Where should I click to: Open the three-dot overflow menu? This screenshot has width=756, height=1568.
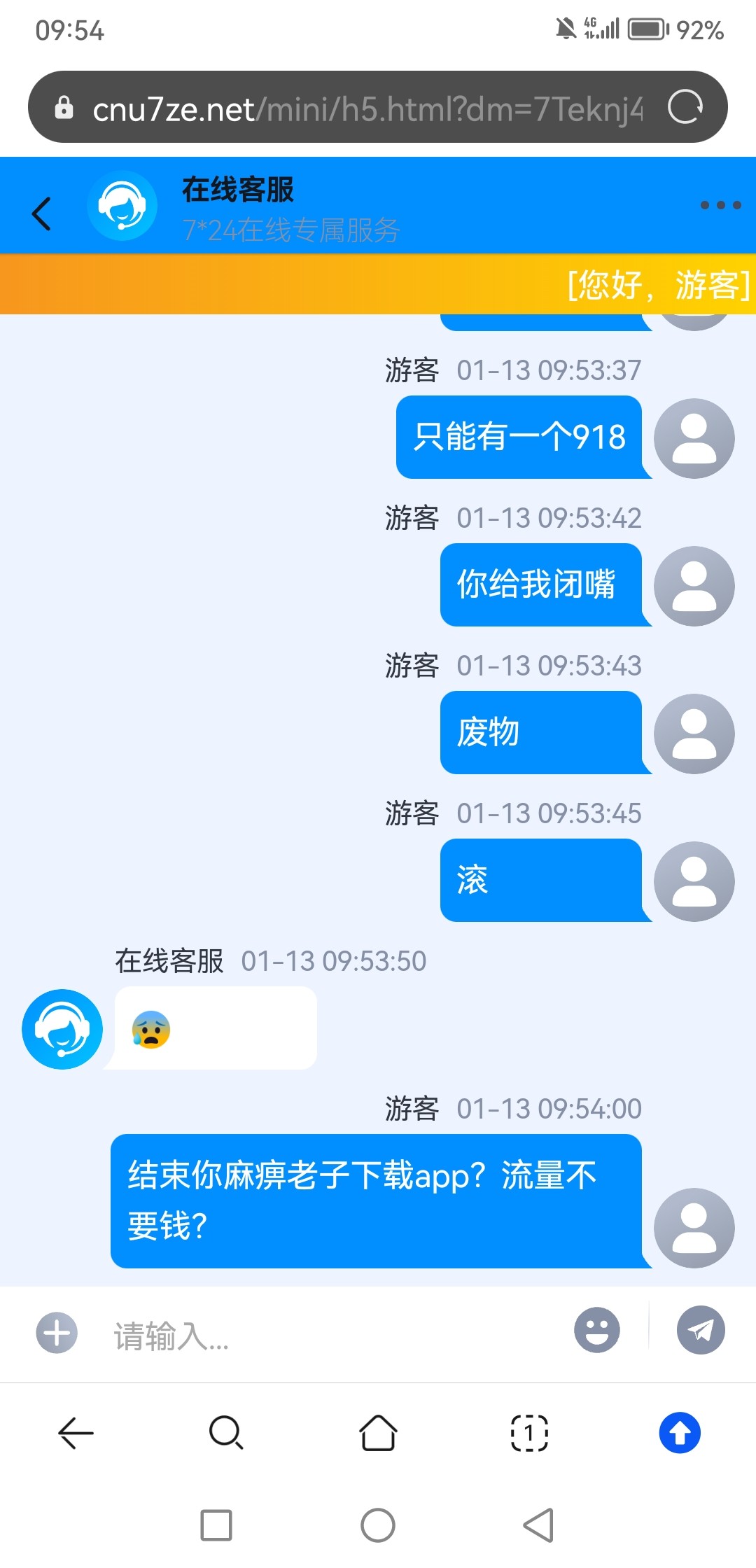coord(721,205)
